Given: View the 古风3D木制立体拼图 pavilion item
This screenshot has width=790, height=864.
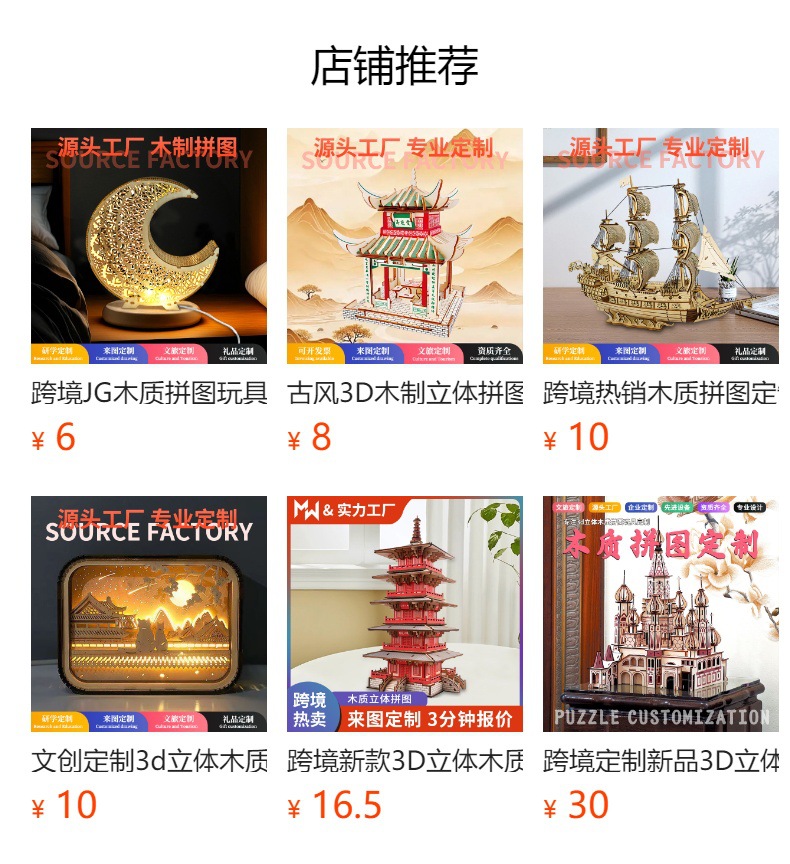Looking at the screenshot, I should 405,246.
